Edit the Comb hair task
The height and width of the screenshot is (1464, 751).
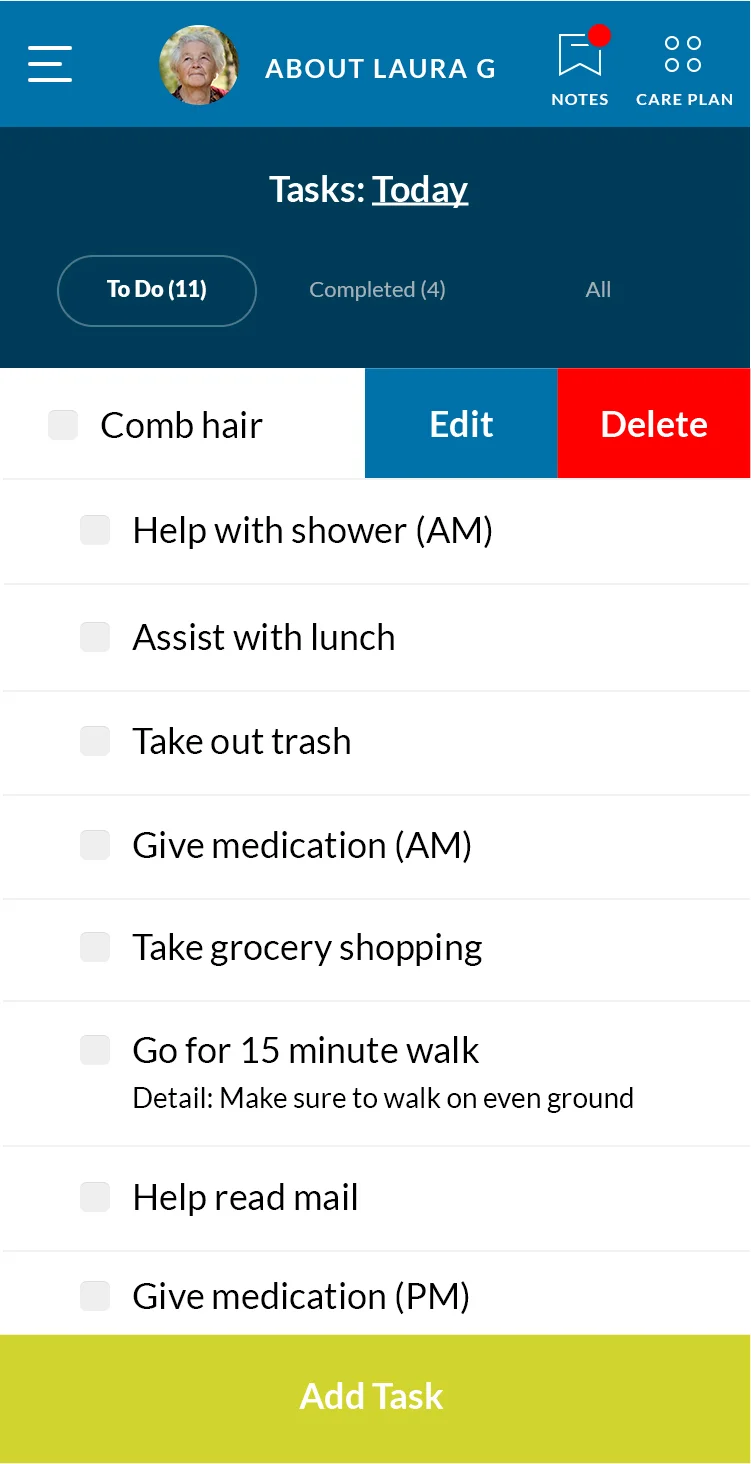click(x=461, y=423)
